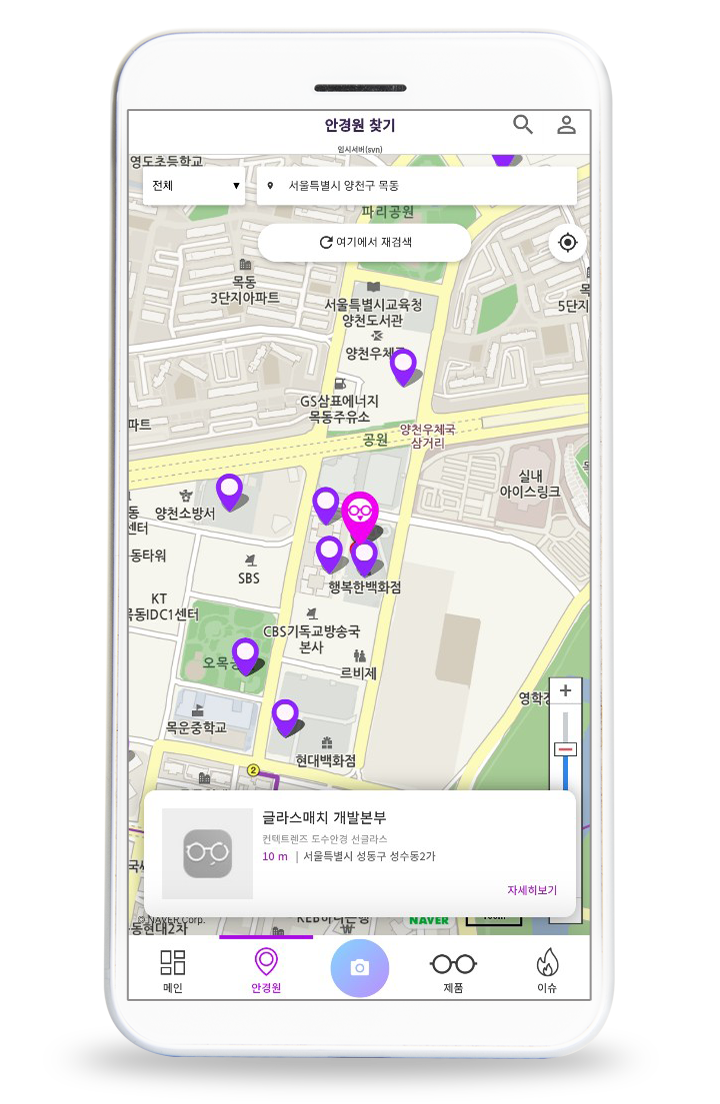Open the user profile icon
Screen dimensions: 720x1104
click(566, 125)
